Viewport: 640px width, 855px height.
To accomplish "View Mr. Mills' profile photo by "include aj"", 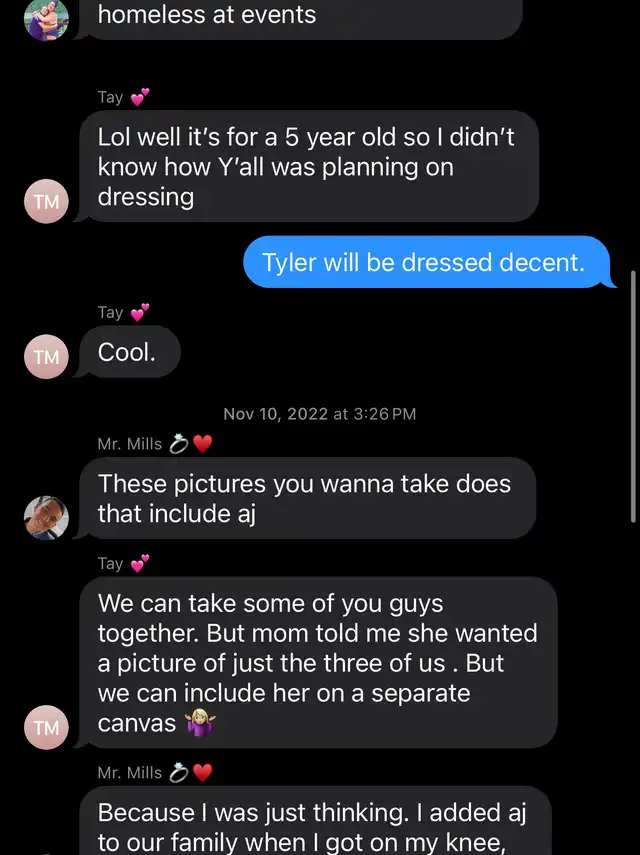I will 46,517.
